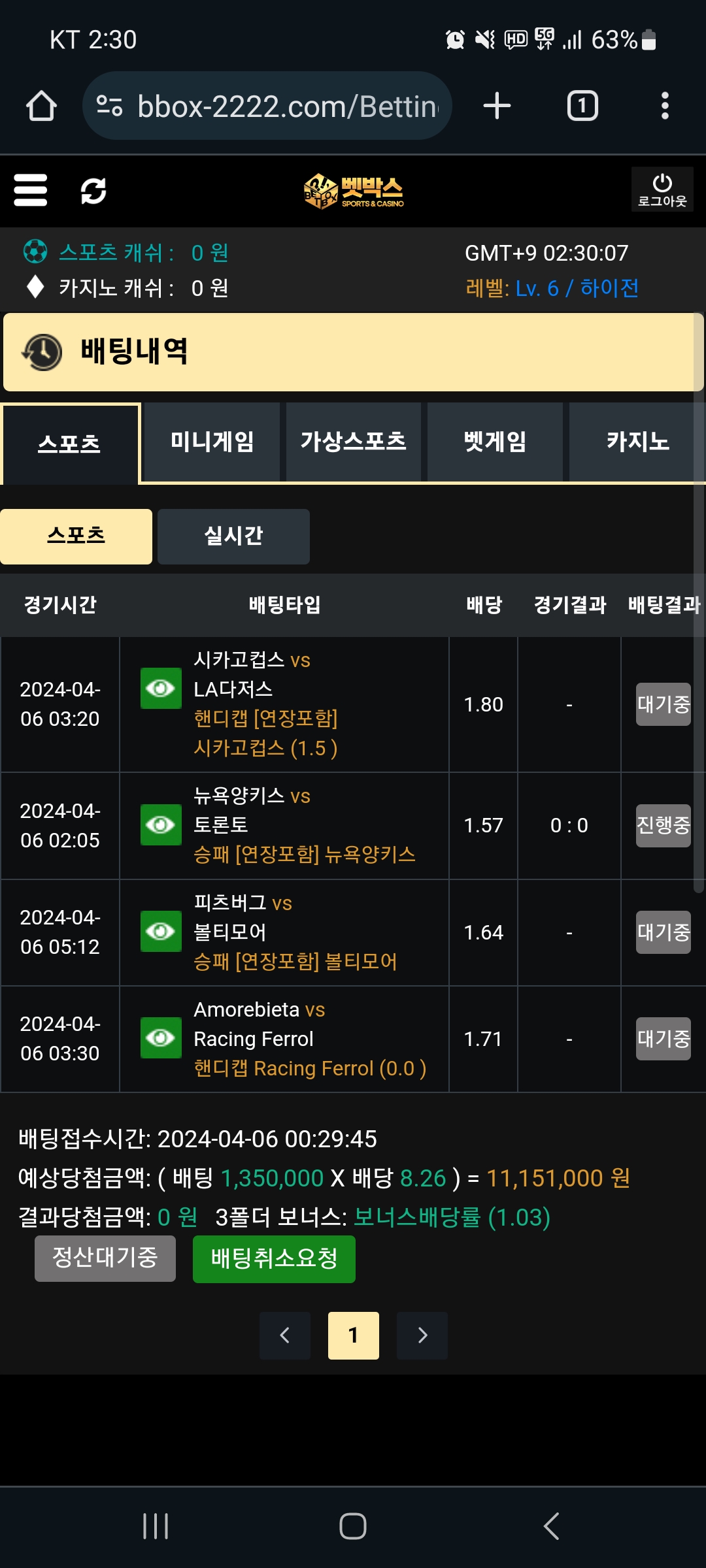Go to the next page arrow
Screen dimensions: 706x1568
422,1335
